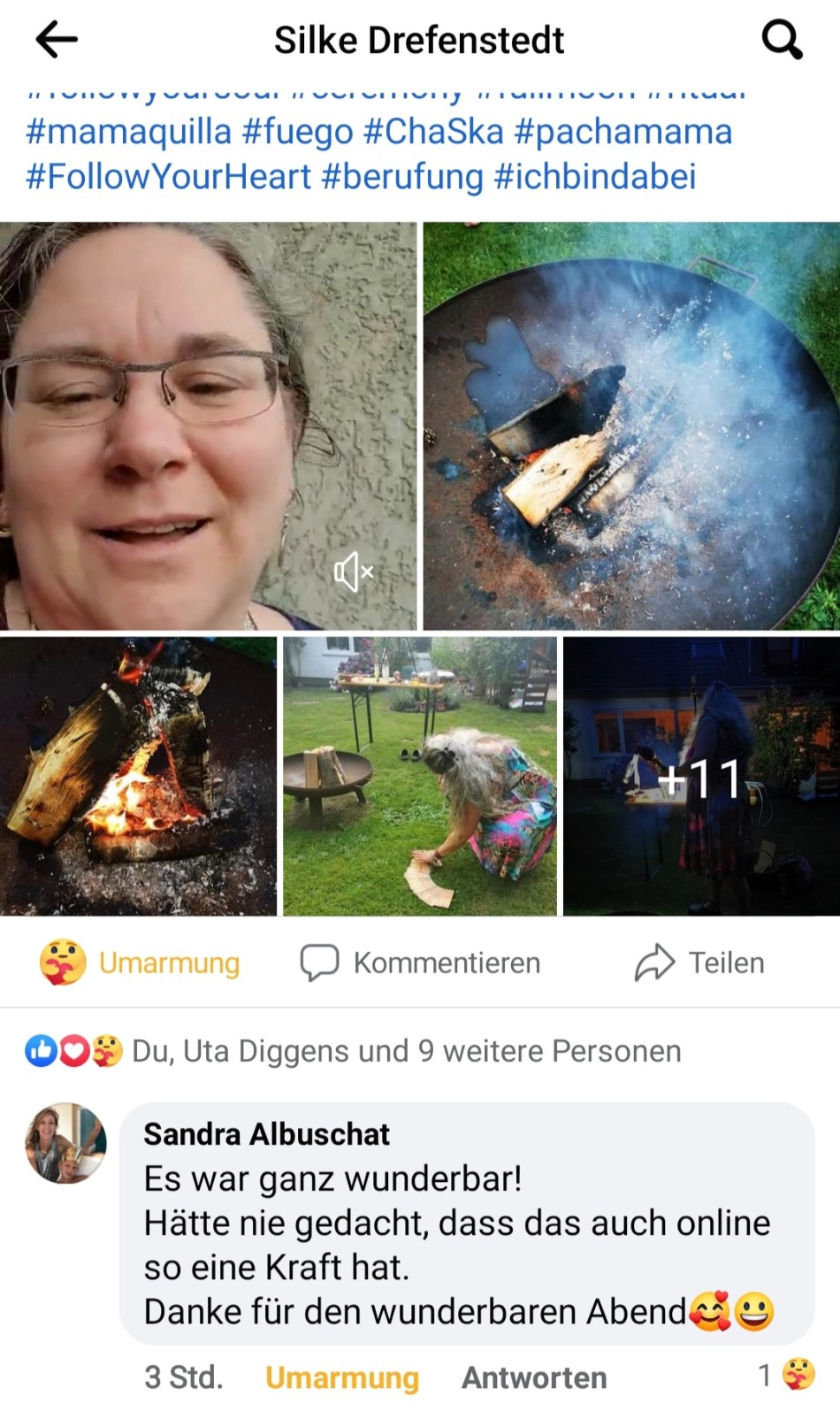Share the post via Teilen

tap(699, 963)
